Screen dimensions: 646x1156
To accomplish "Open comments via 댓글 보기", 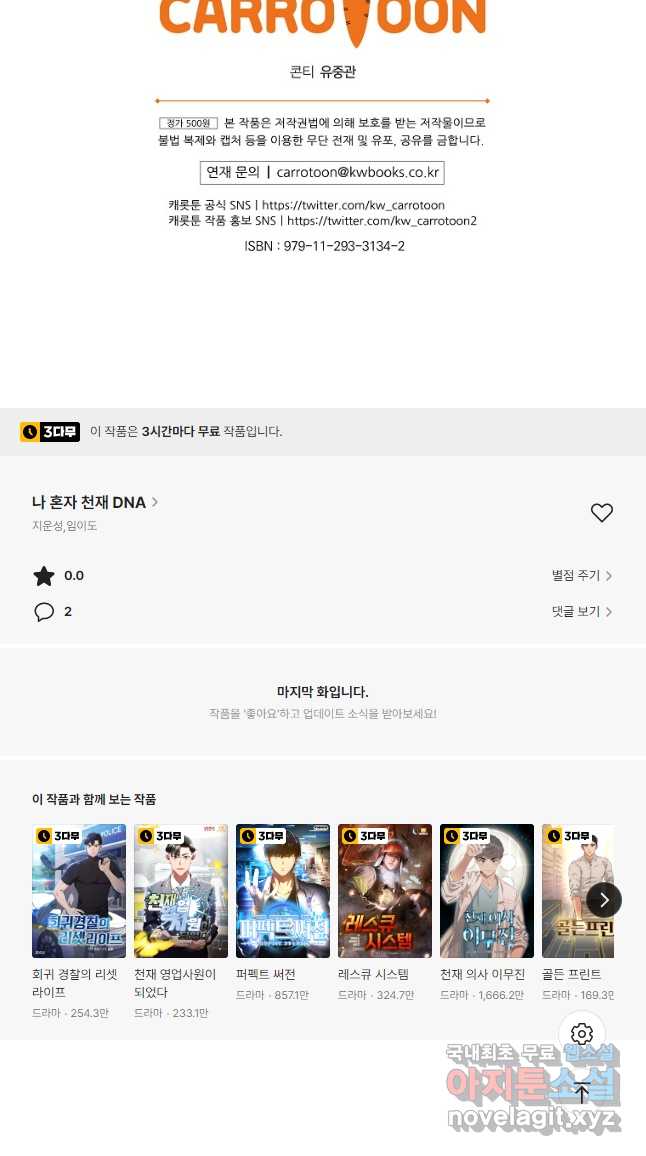I will [x=582, y=611].
